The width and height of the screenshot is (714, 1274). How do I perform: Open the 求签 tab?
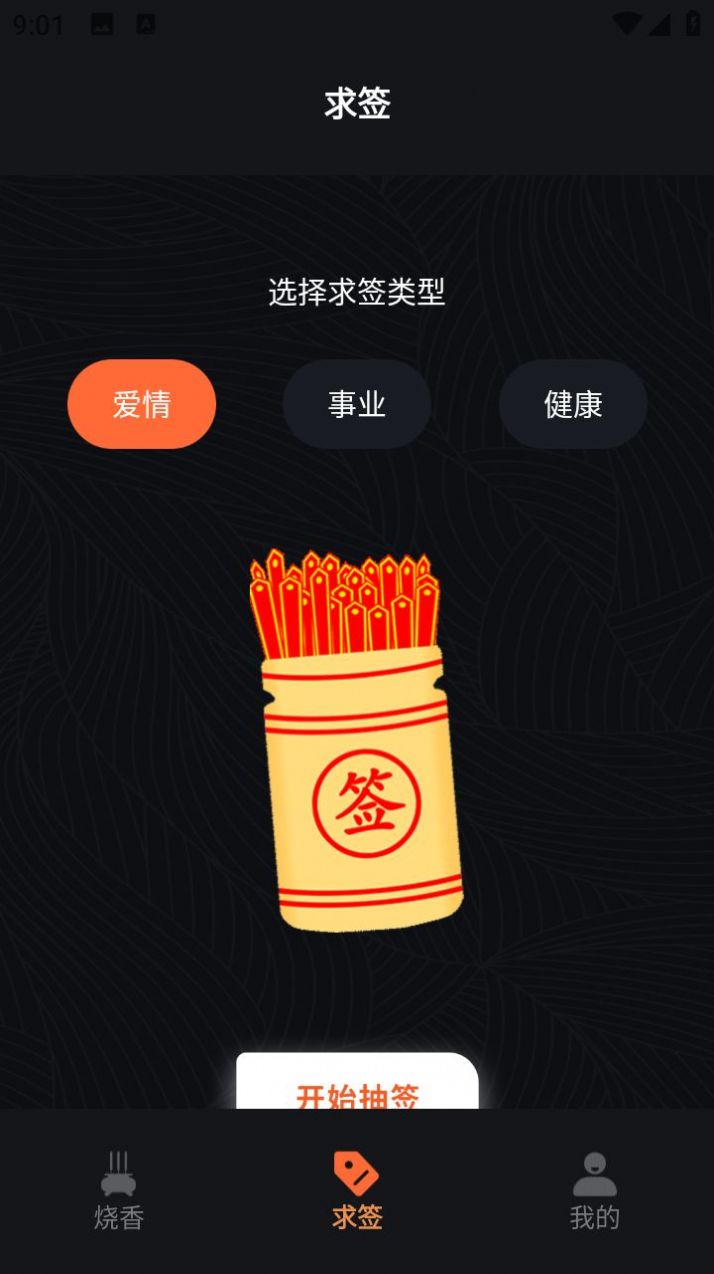(357, 1190)
